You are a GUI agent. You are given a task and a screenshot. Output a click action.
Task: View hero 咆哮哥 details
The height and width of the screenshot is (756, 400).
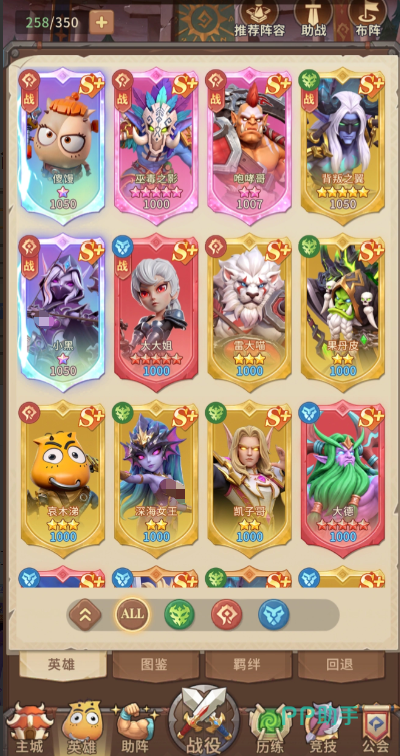tap(249, 146)
